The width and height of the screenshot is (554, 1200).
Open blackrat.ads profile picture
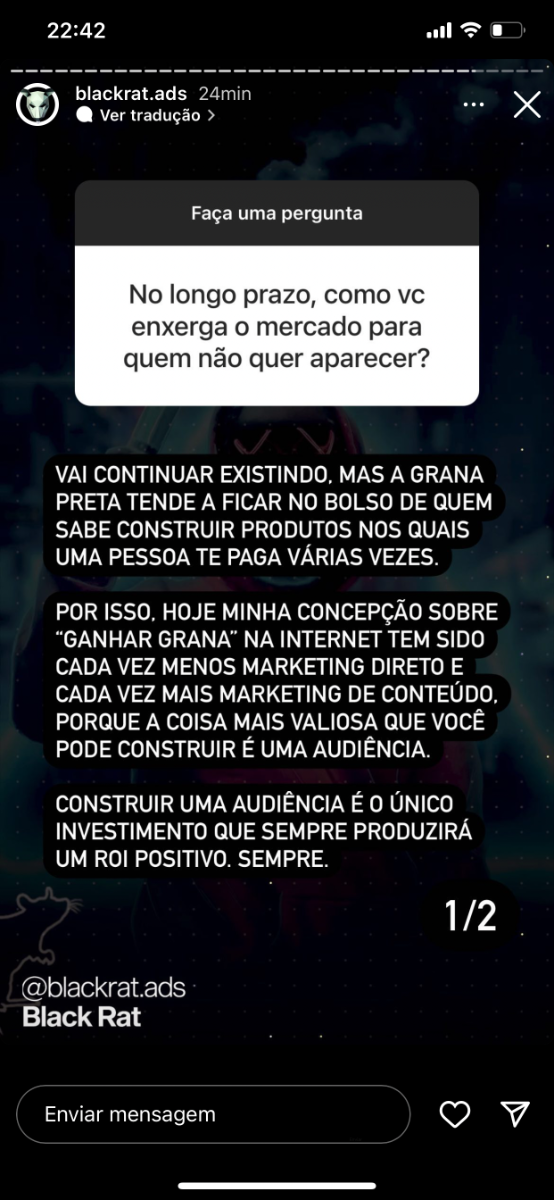click(37, 105)
